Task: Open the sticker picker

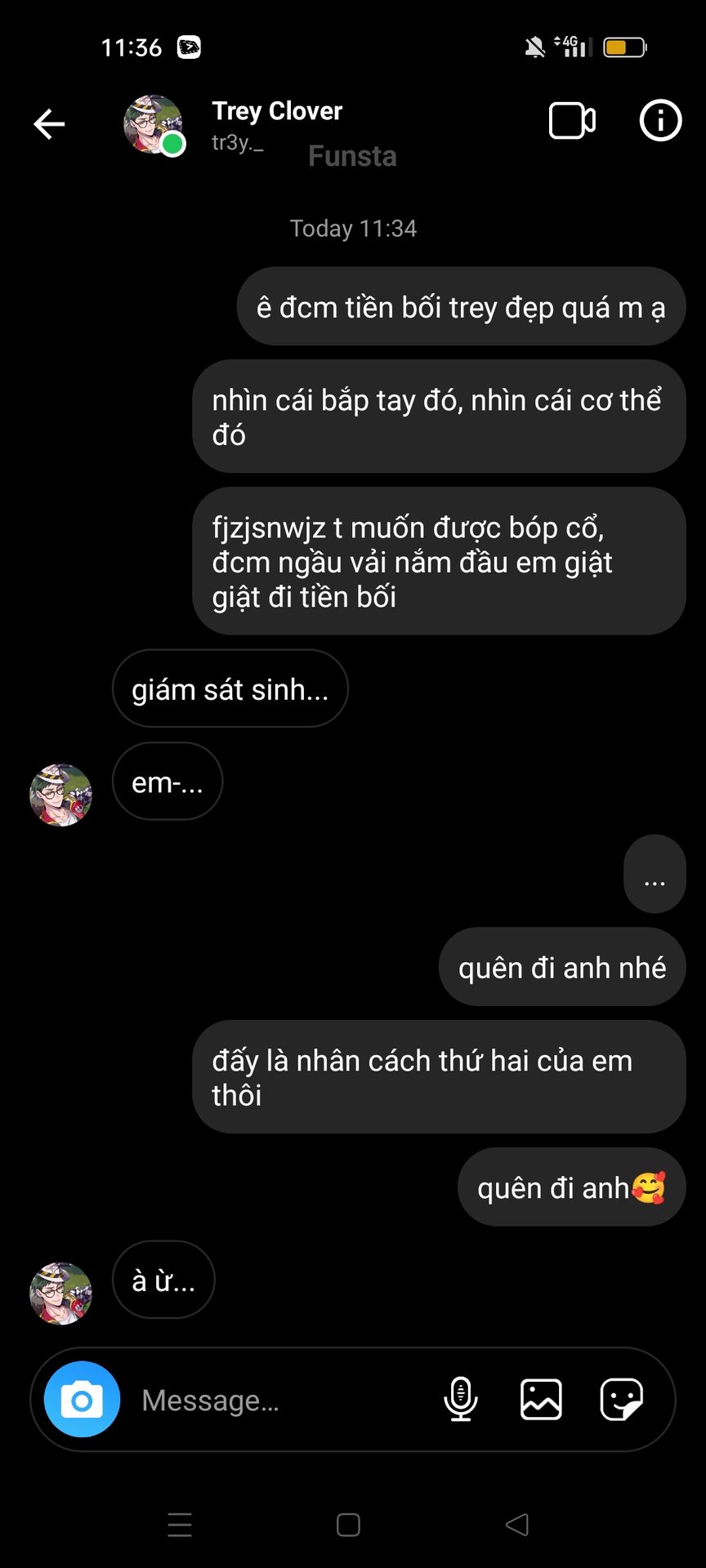Action: coord(621,1399)
